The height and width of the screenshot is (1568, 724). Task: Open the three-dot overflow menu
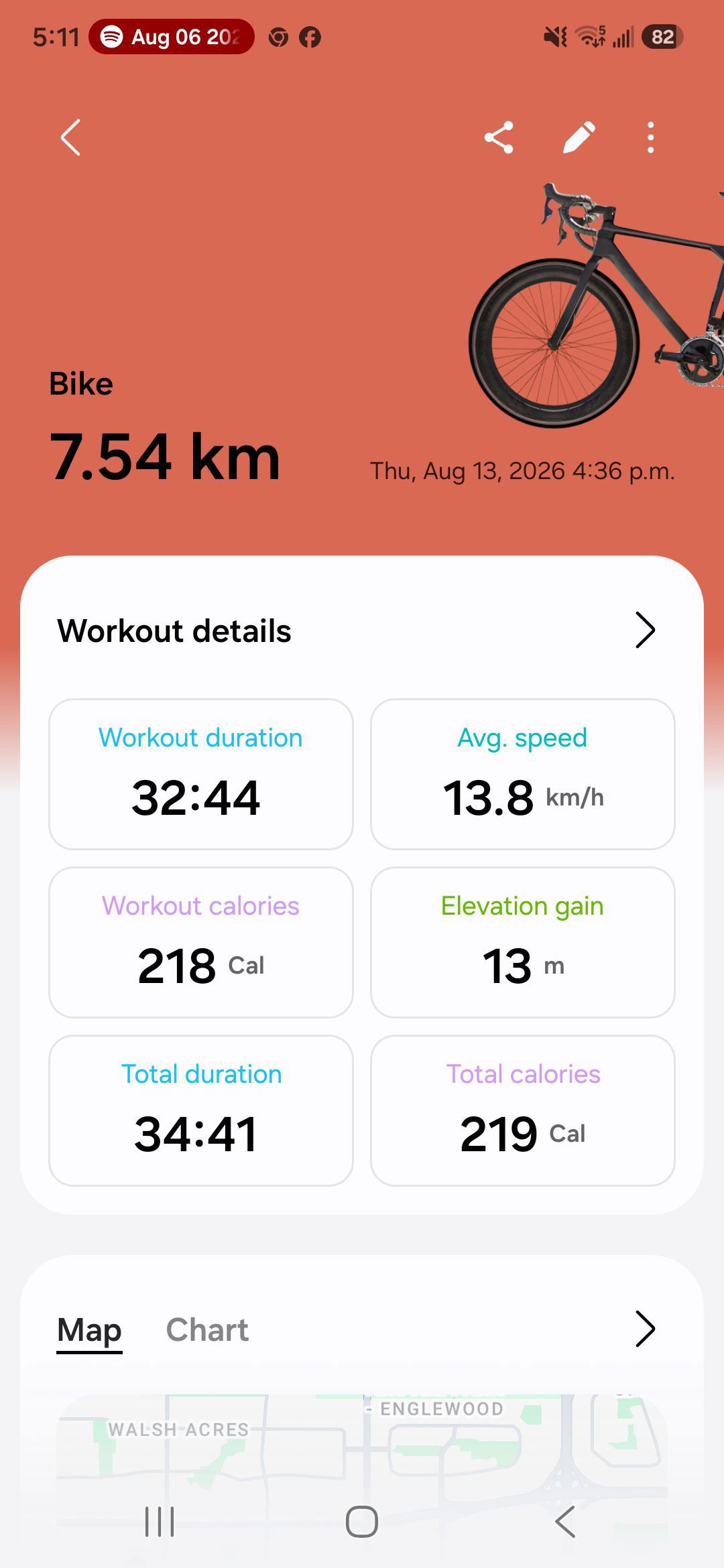pyautogui.click(x=650, y=137)
